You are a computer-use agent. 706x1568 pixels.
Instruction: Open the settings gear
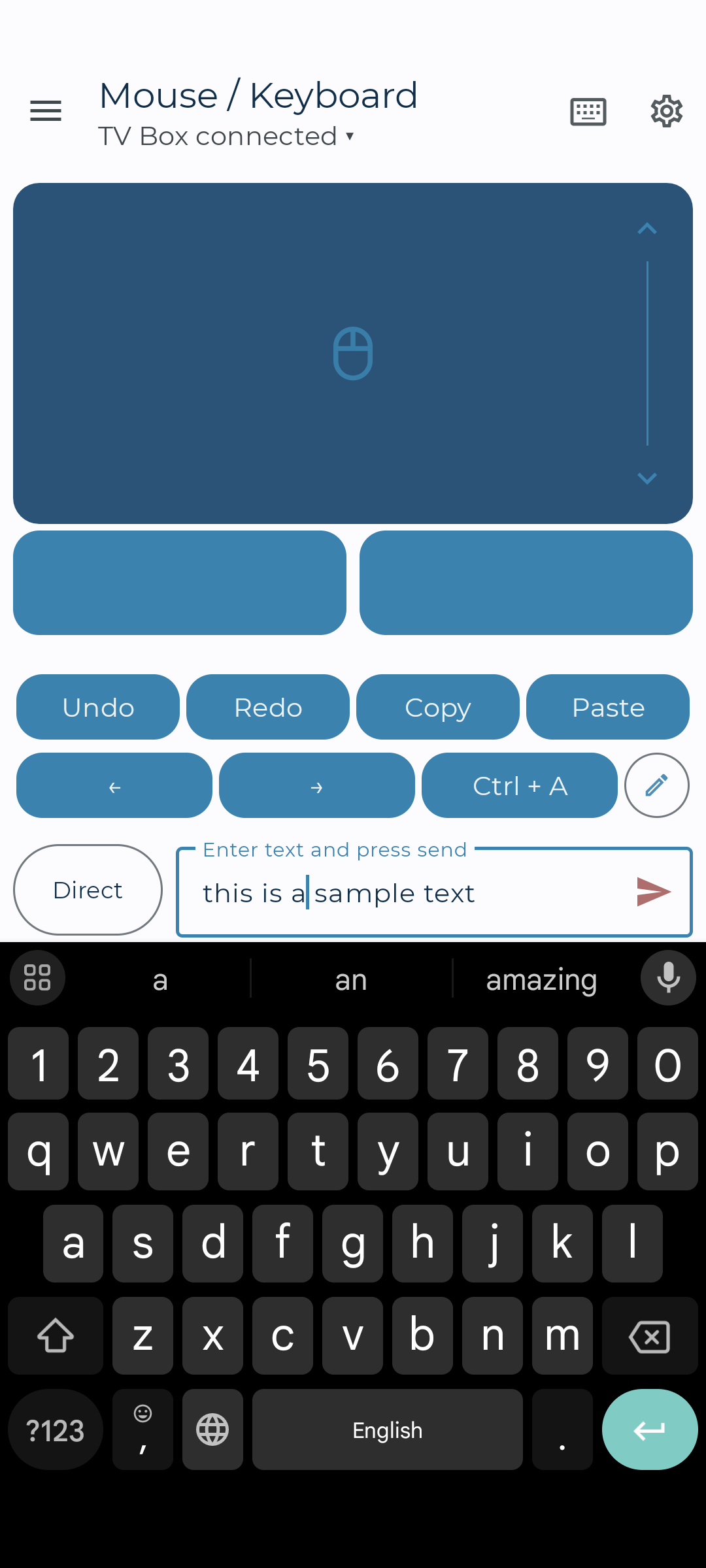666,111
